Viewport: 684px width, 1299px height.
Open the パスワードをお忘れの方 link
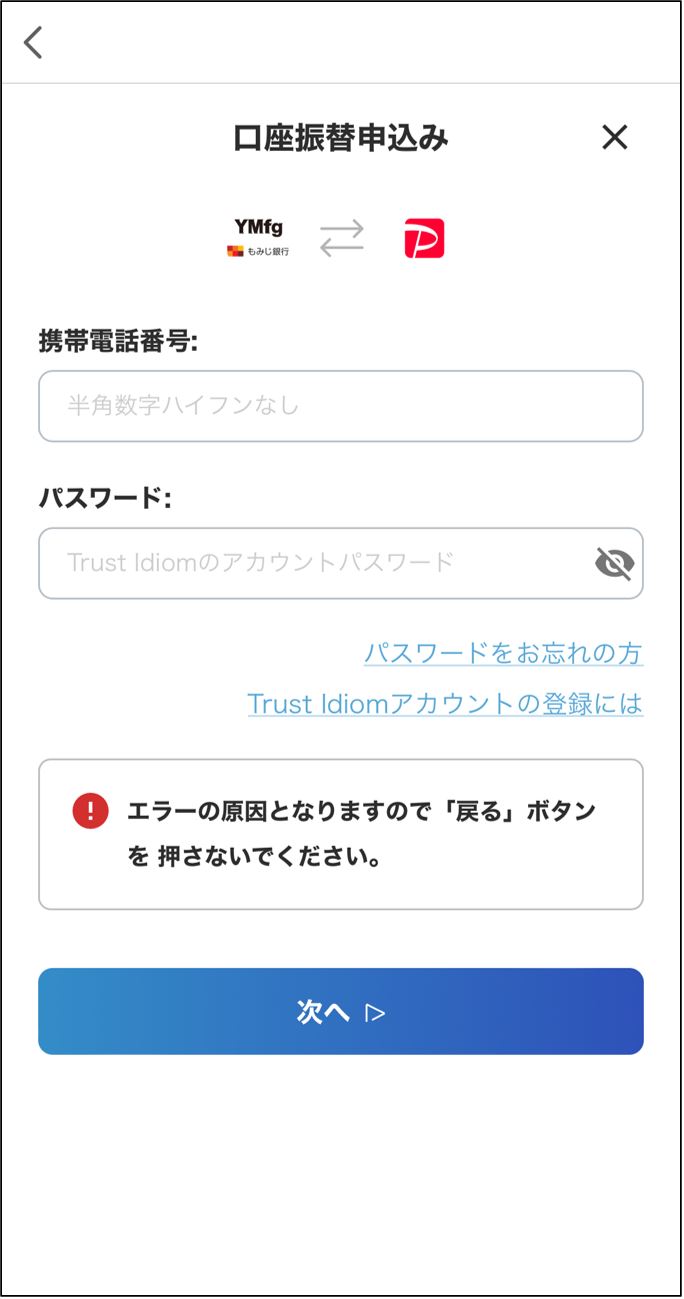tap(503, 653)
